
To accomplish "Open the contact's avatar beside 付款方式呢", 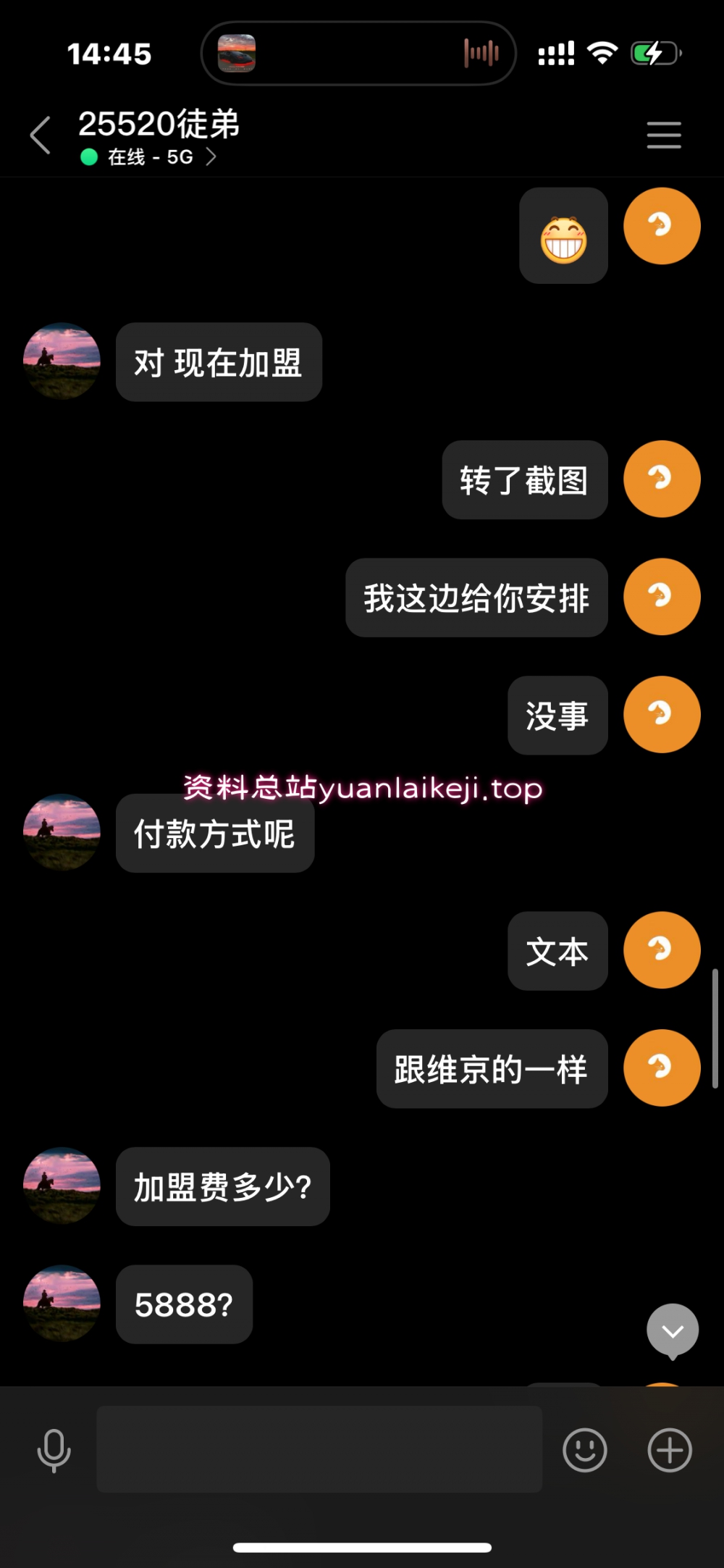I will [x=62, y=832].
